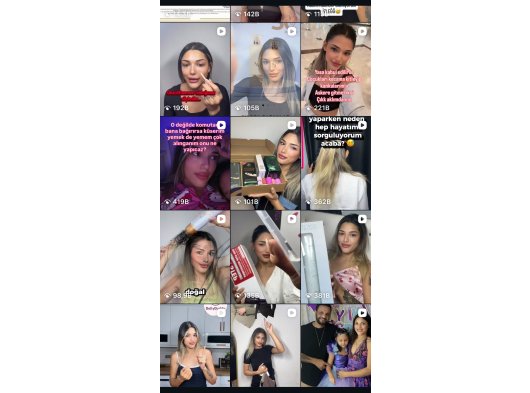Play the 'doğal' hair reel
This screenshot has width=530, height=393.
click(x=195, y=257)
